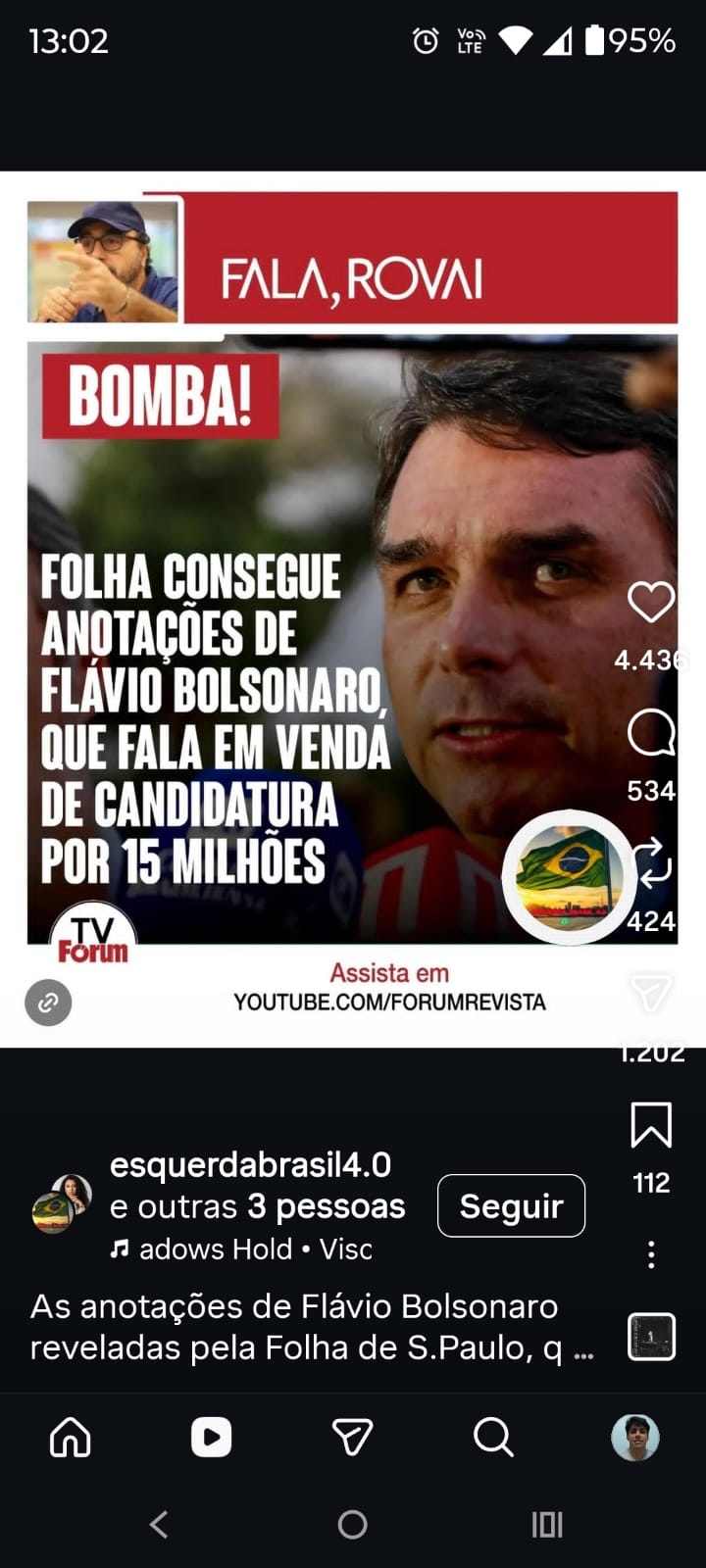
Task: Repost this reel
Action: click(651, 862)
